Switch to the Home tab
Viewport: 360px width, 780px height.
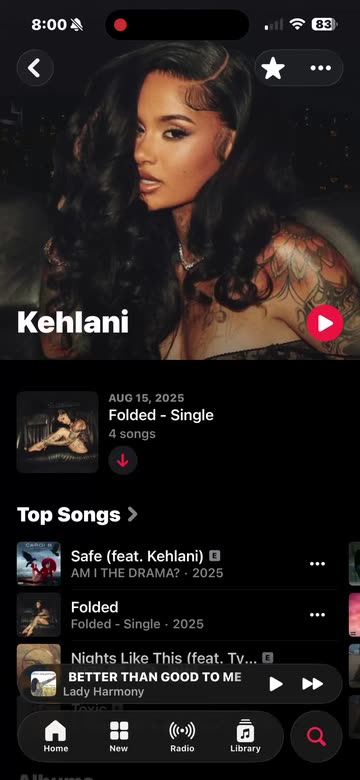[x=56, y=737]
